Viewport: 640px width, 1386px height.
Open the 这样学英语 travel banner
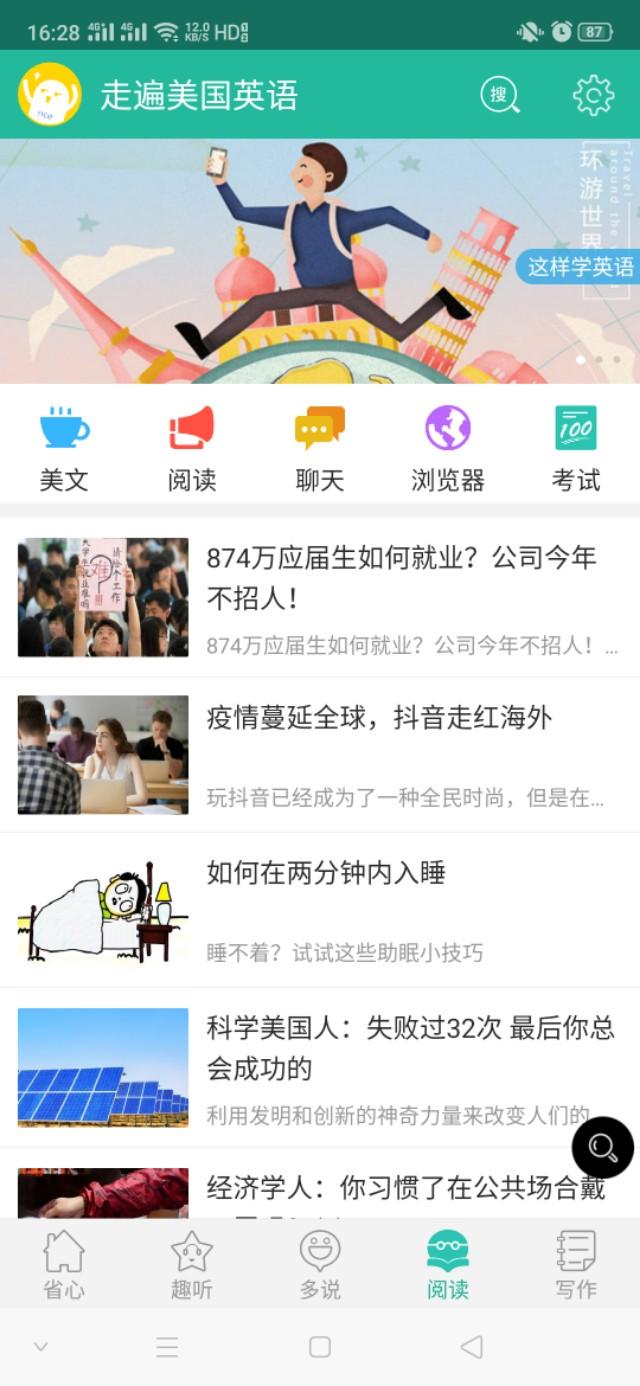click(320, 261)
